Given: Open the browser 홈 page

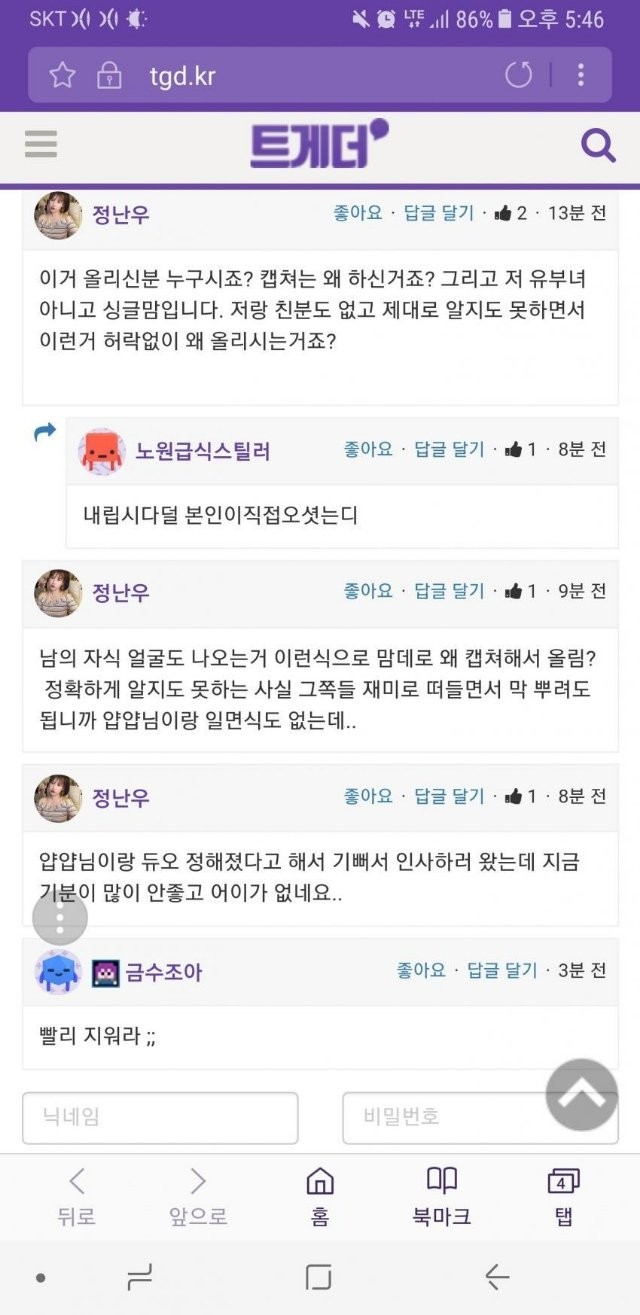Looking at the screenshot, I should [x=319, y=1197].
